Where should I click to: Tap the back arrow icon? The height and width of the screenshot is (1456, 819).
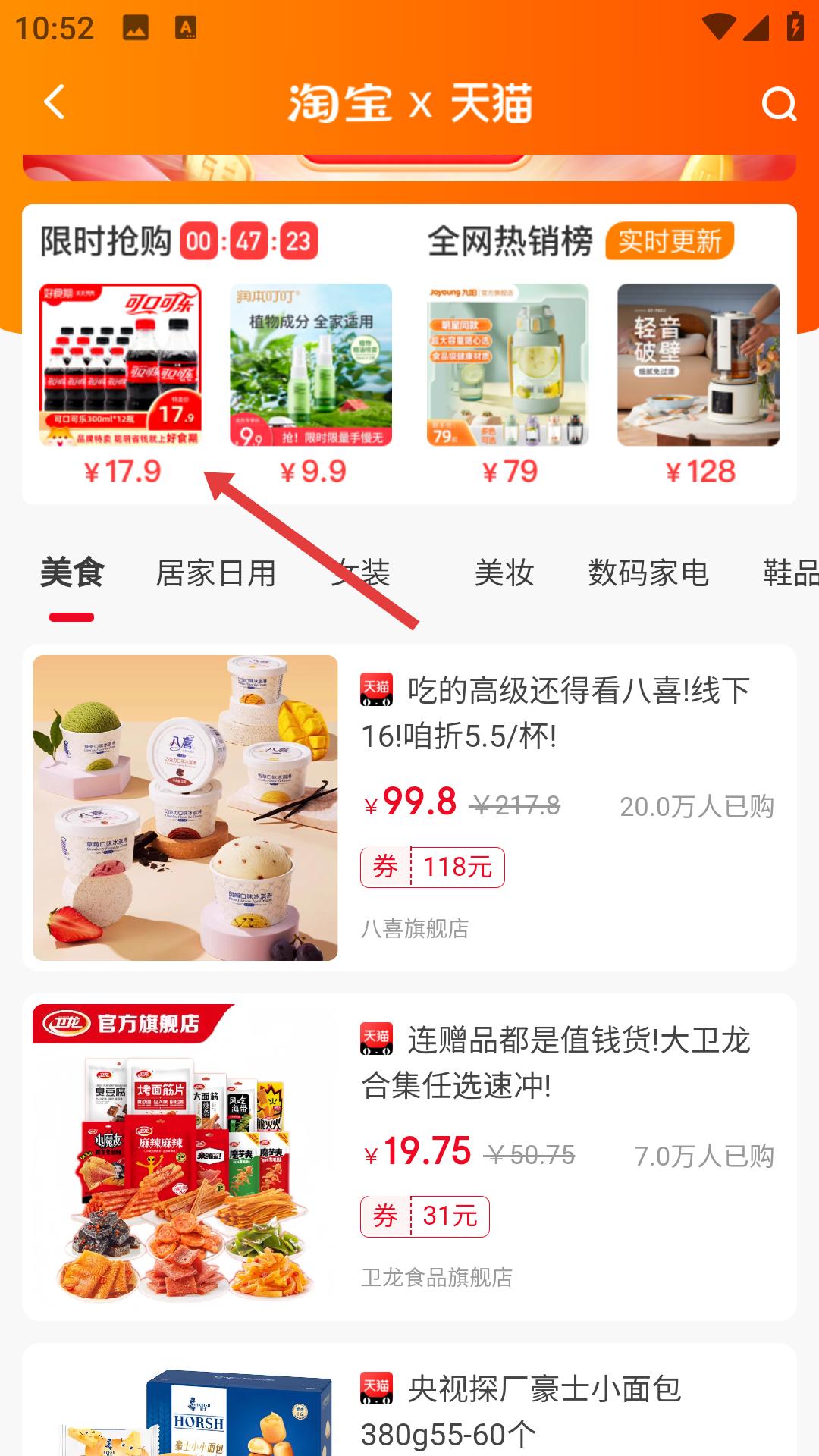point(53,102)
